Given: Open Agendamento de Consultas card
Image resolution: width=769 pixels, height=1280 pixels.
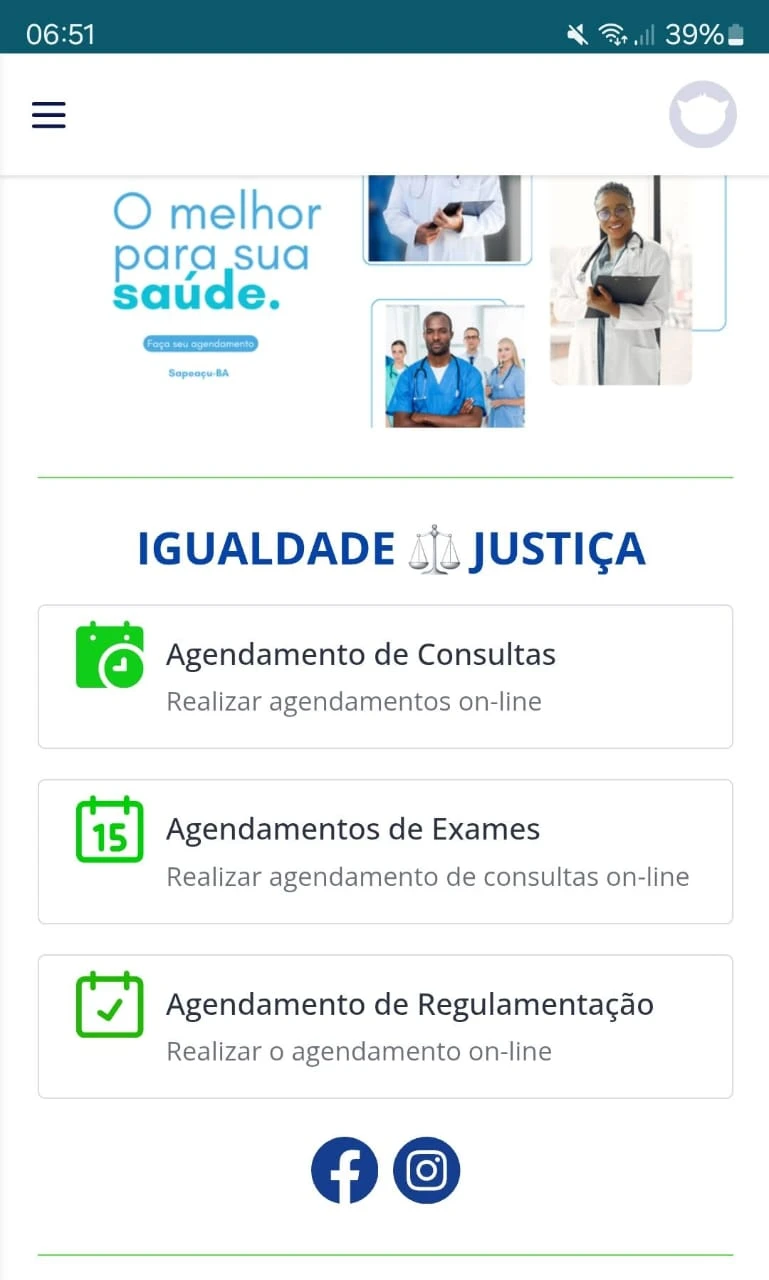Looking at the screenshot, I should (x=385, y=676).
